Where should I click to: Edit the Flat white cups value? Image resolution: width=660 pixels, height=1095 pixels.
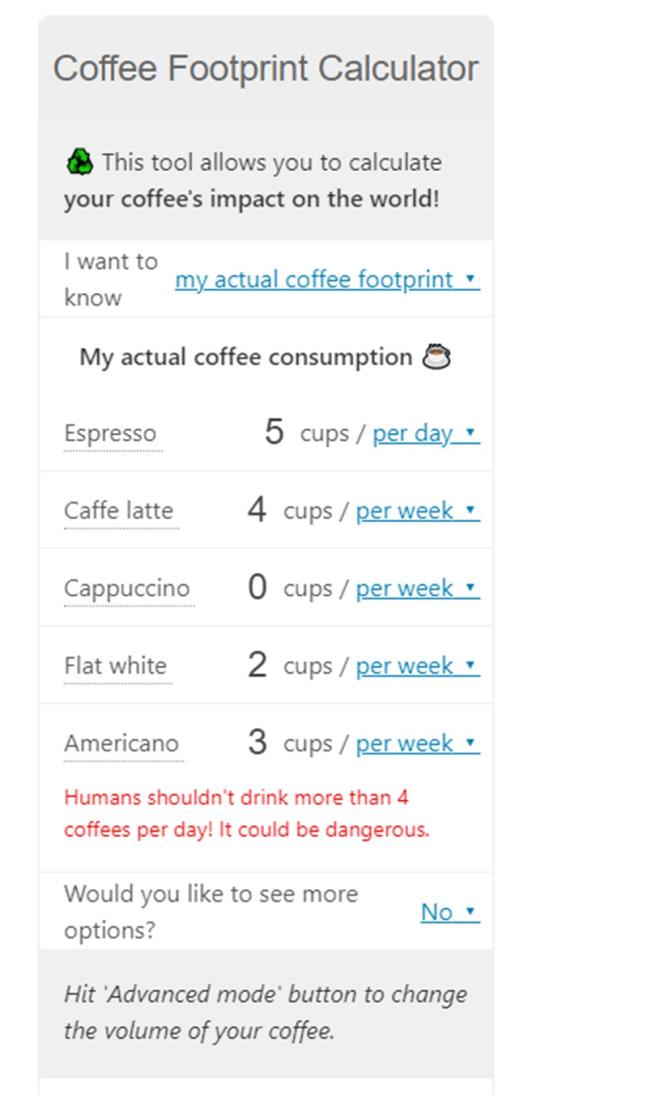[x=257, y=666]
